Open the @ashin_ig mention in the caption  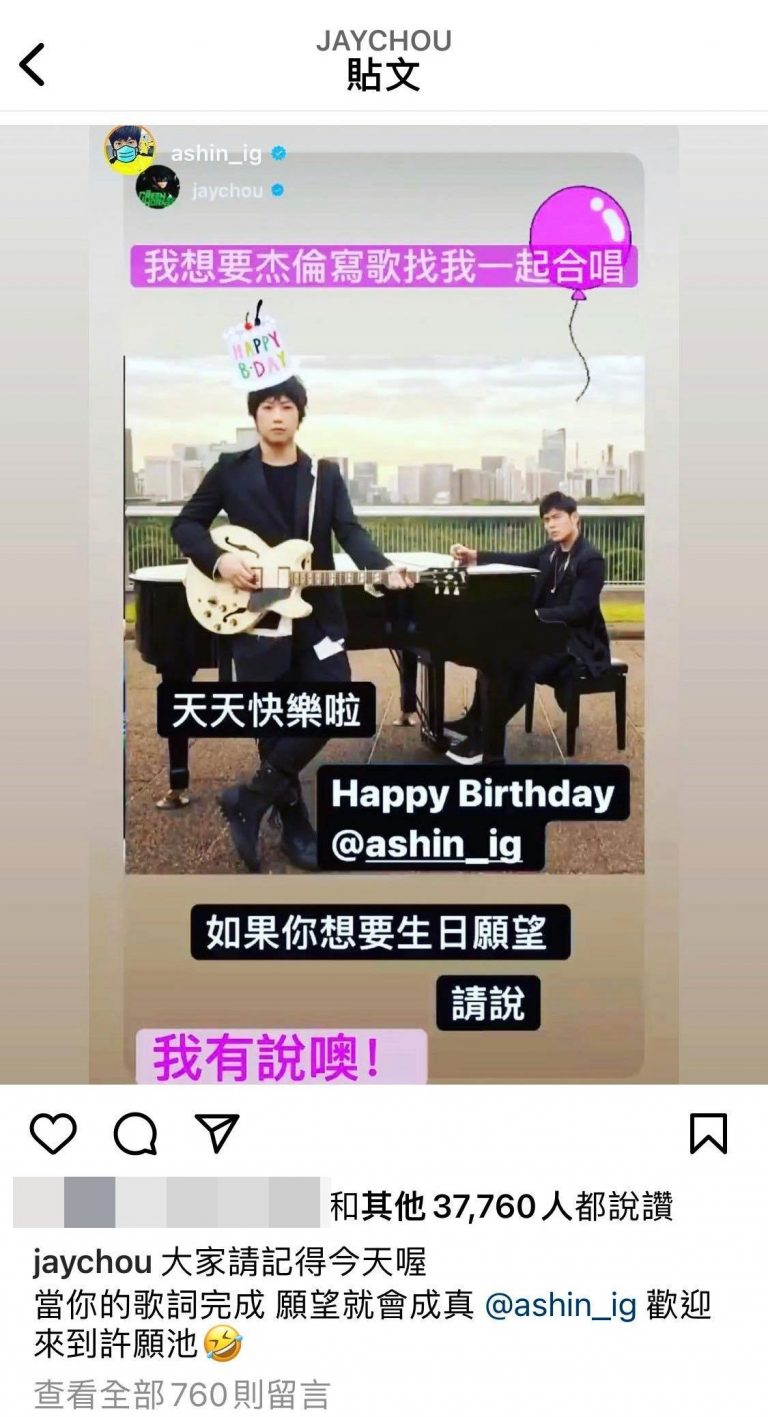click(560, 1307)
